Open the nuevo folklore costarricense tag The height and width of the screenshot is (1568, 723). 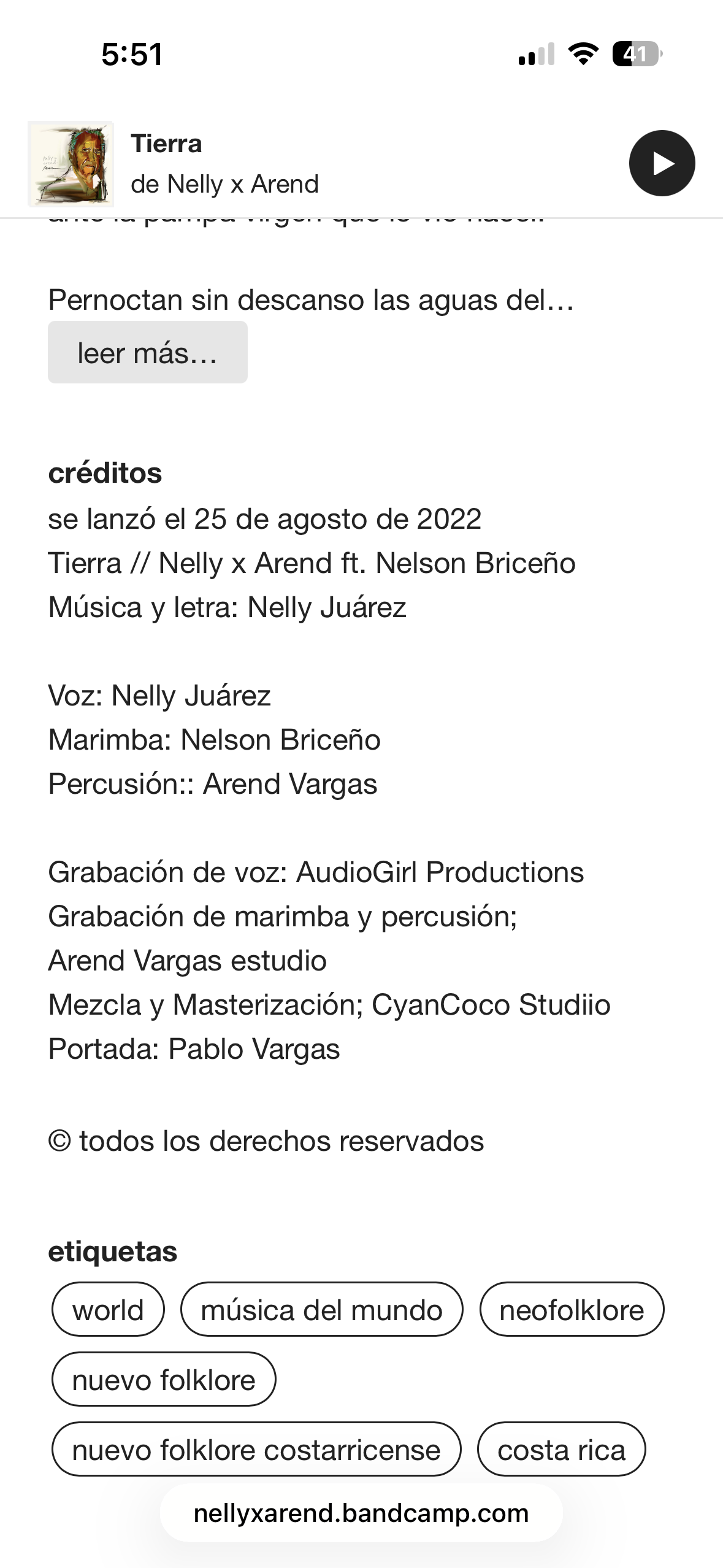256,1450
